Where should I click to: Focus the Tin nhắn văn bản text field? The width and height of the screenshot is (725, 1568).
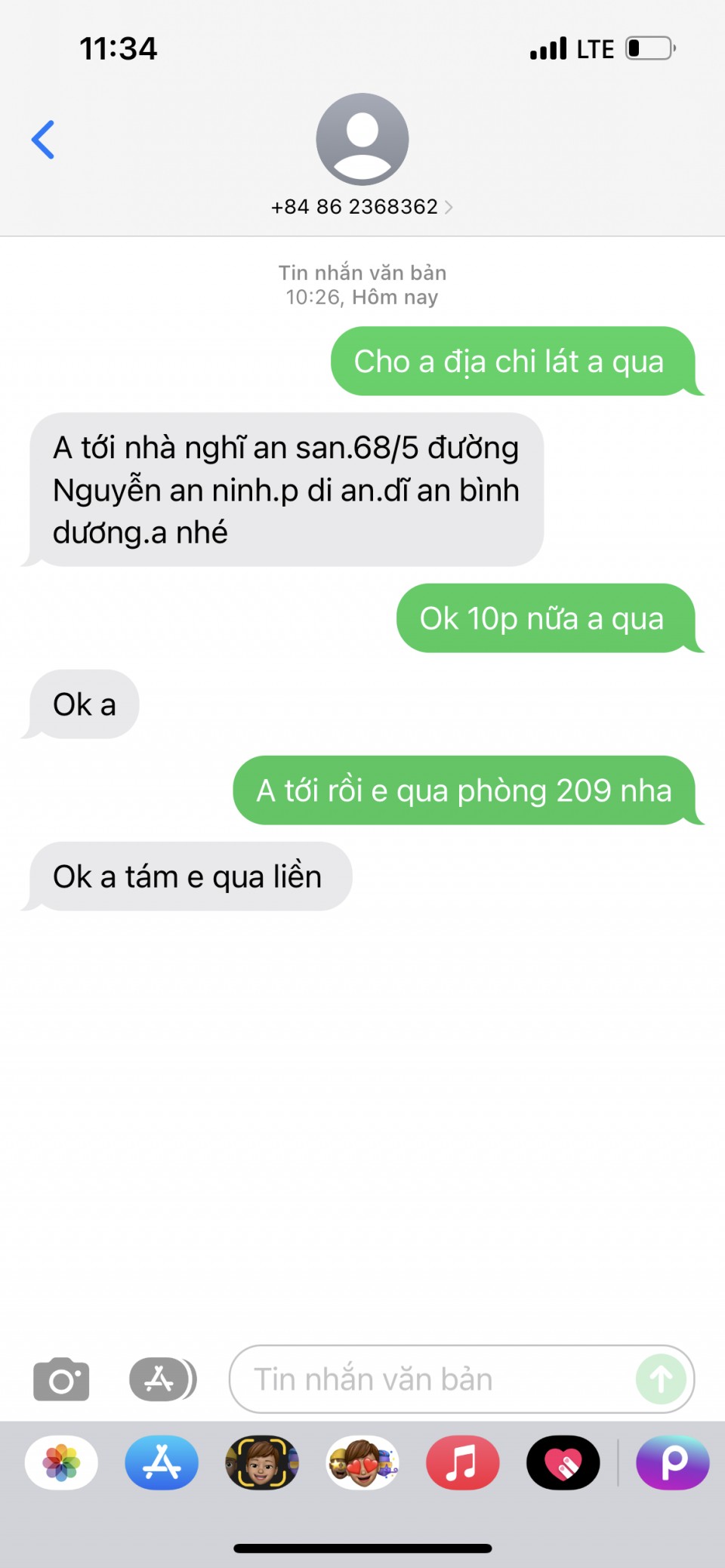click(x=430, y=1379)
